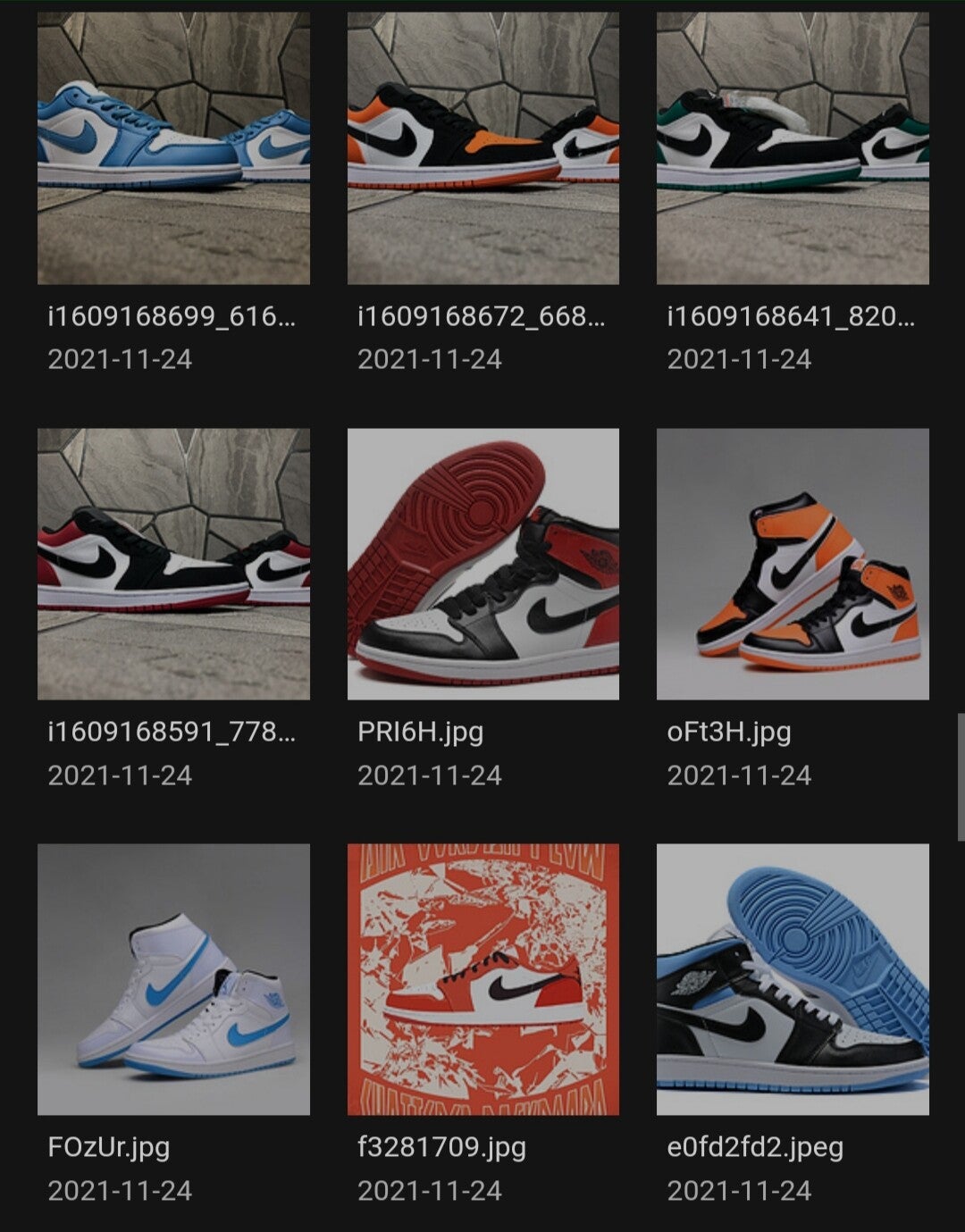Open the f3281709.jpg image
965x1232 pixels.
click(482, 979)
